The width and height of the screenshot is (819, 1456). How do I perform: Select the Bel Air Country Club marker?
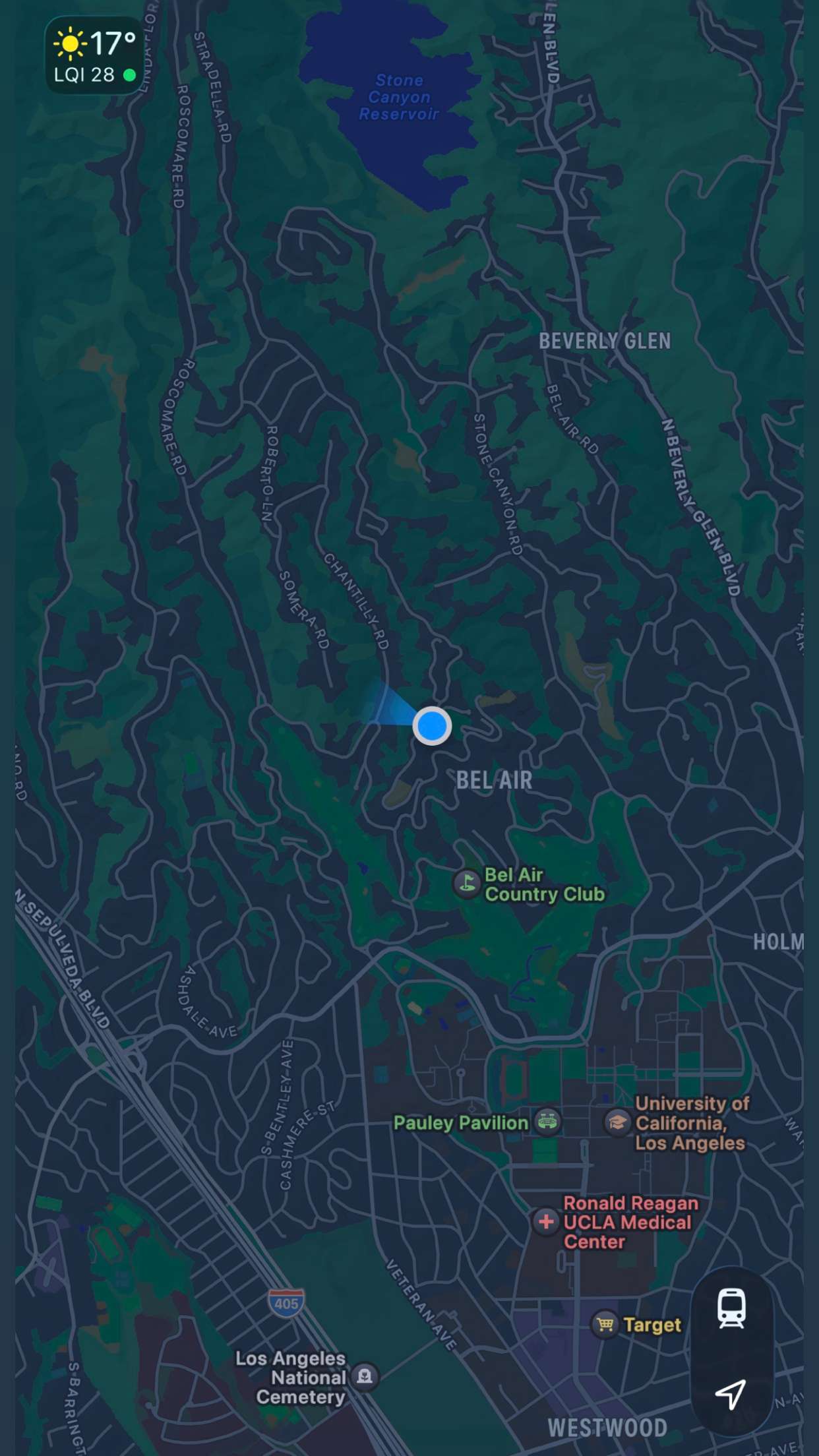[x=467, y=883]
